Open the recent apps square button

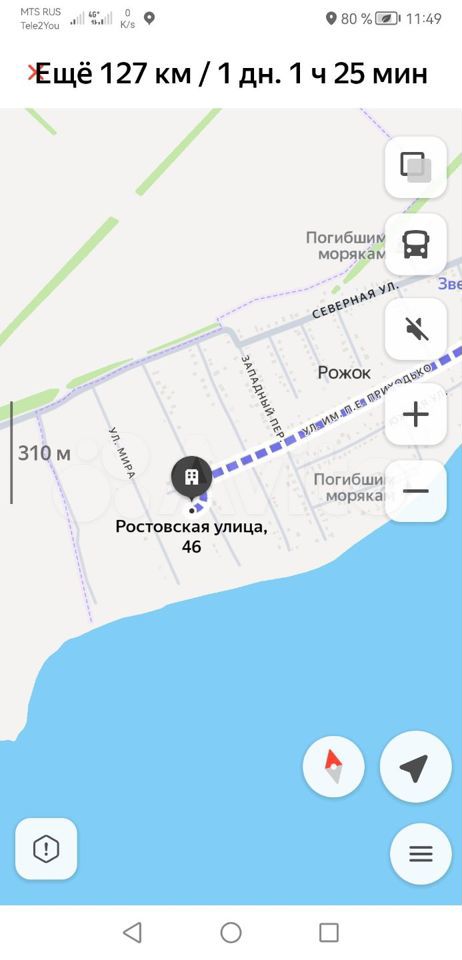(329, 932)
